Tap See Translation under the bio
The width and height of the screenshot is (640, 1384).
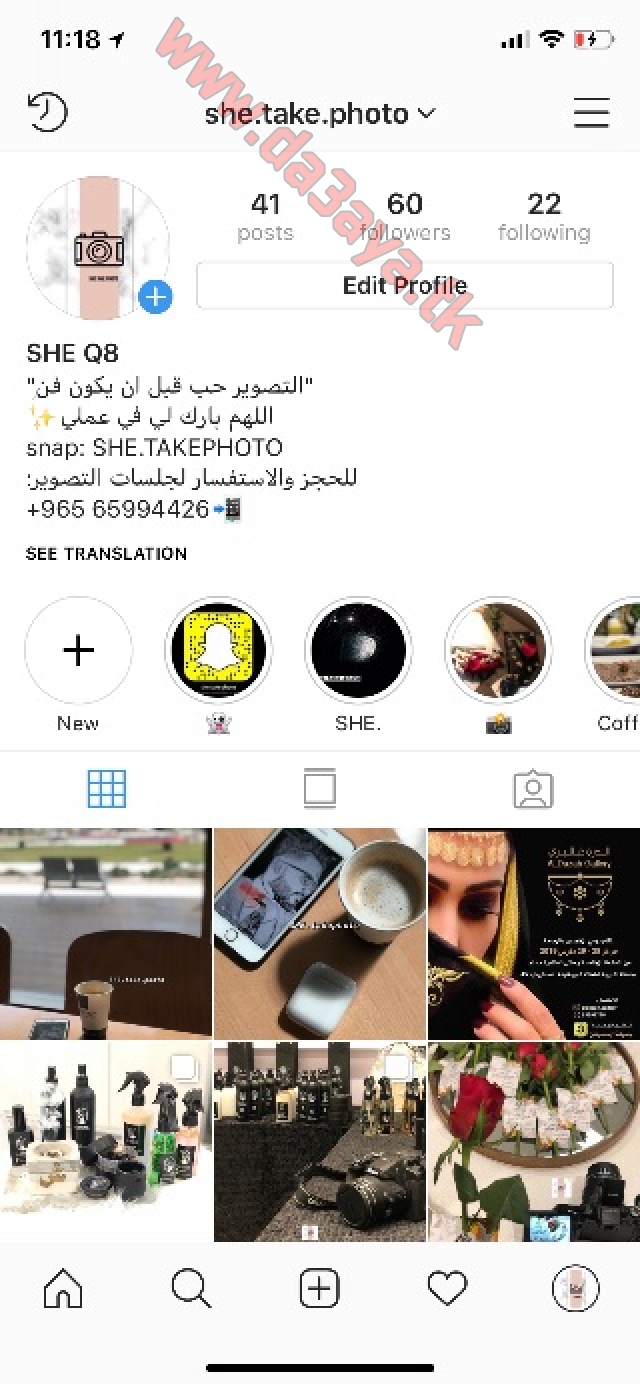pos(106,553)
